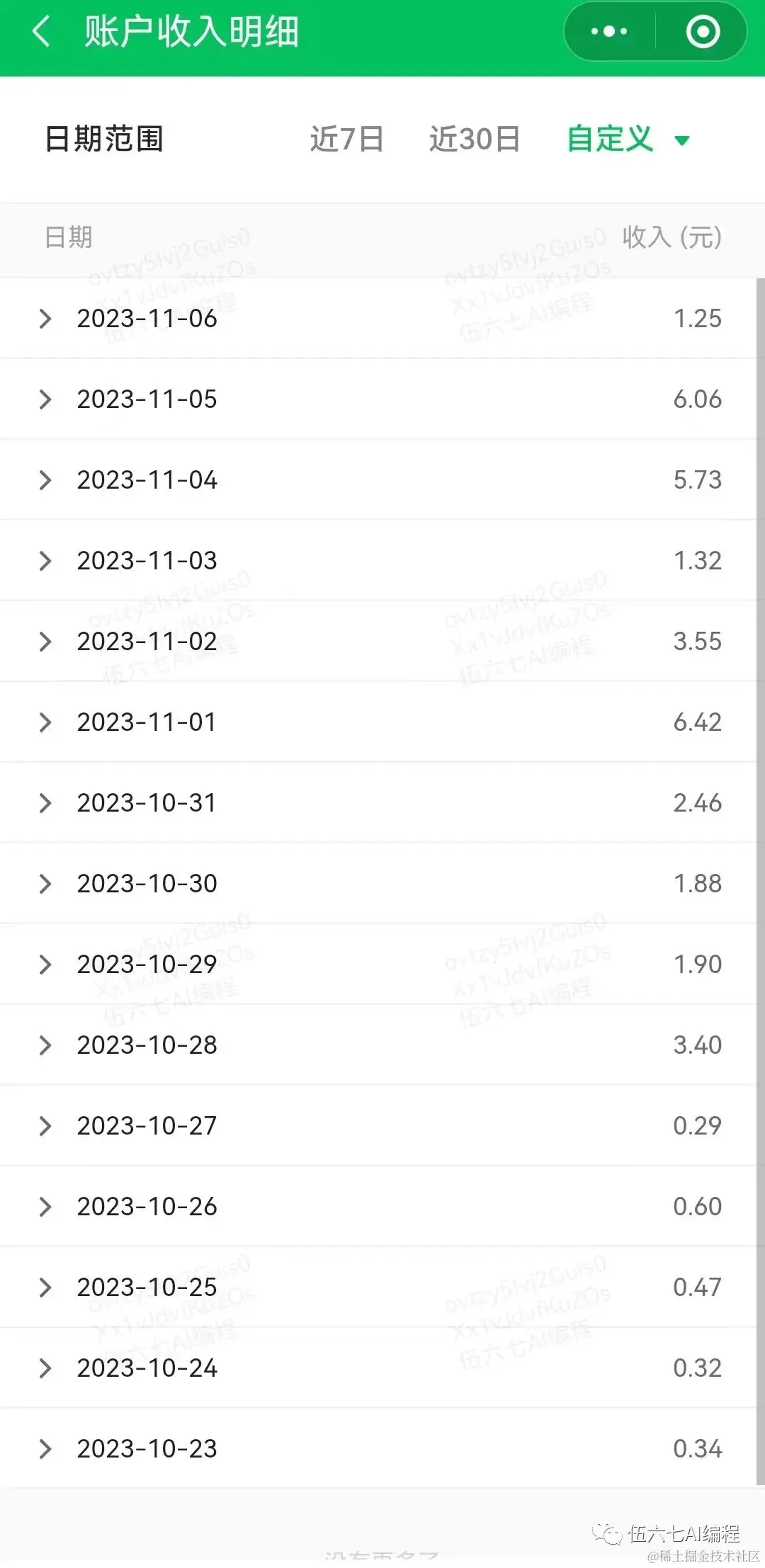765x1568 pixels.
Task: Expand the 2023-11-01 income row
Action: point(45,722)
